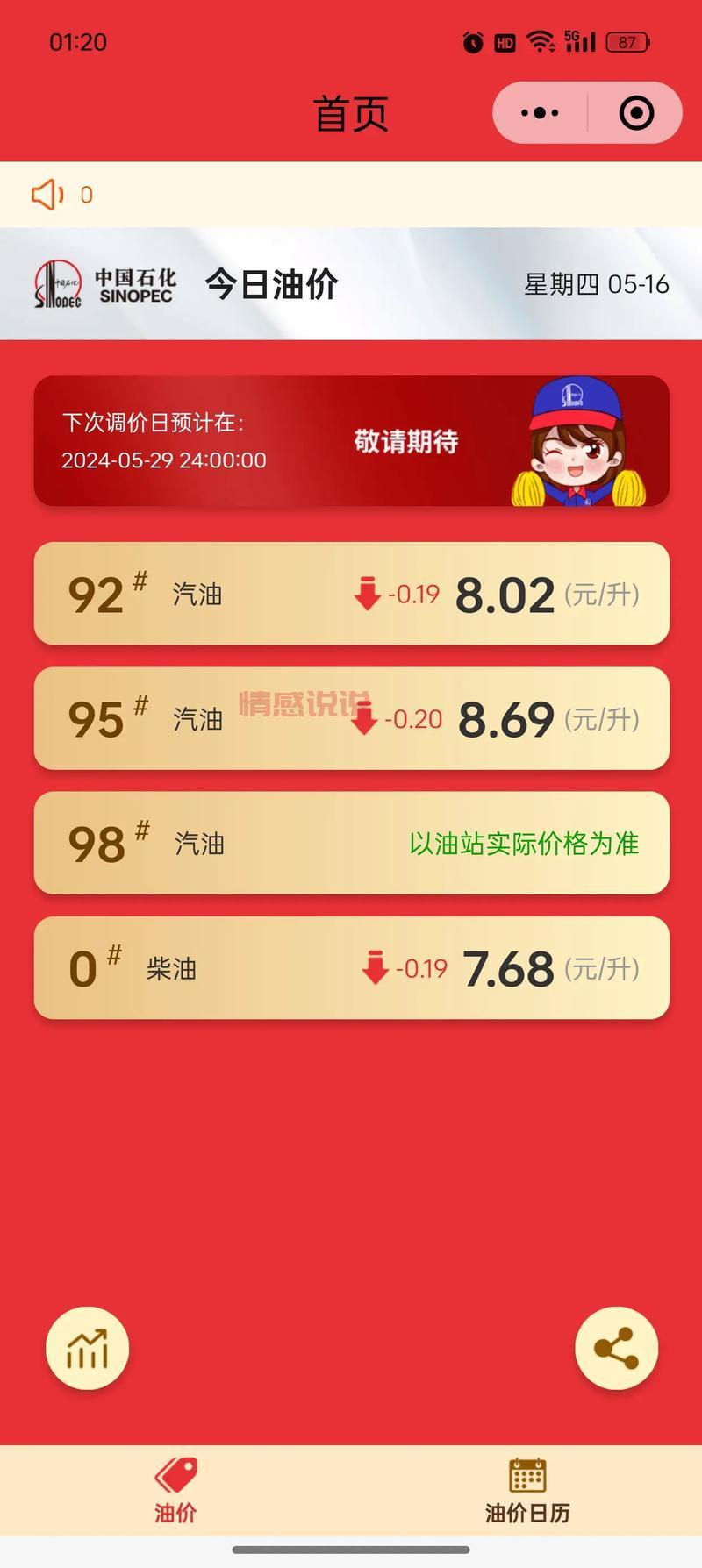702x1568 pixels.
Task: Tap the price trend chart icon
Action: coord(86,1348)
